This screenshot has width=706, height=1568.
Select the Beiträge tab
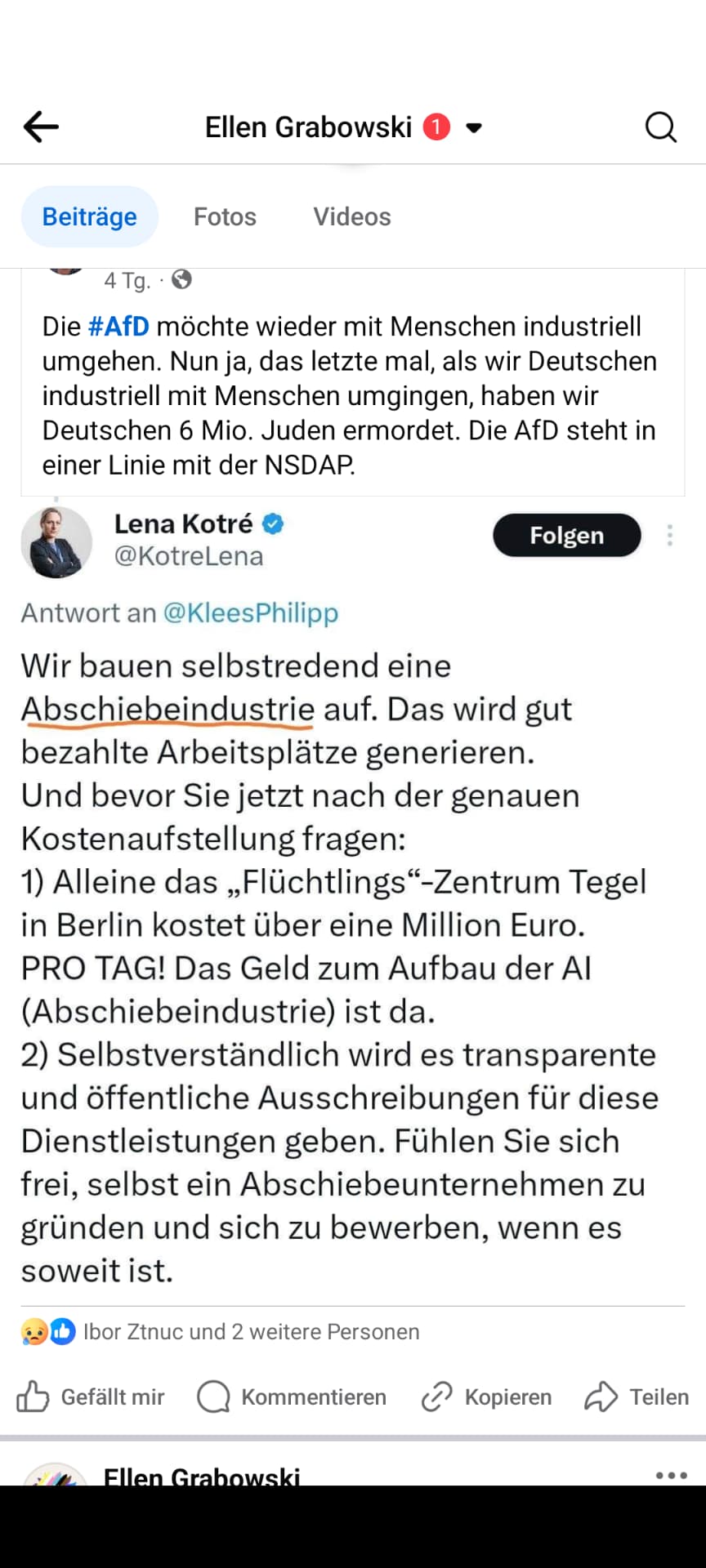tap(90, 216)
